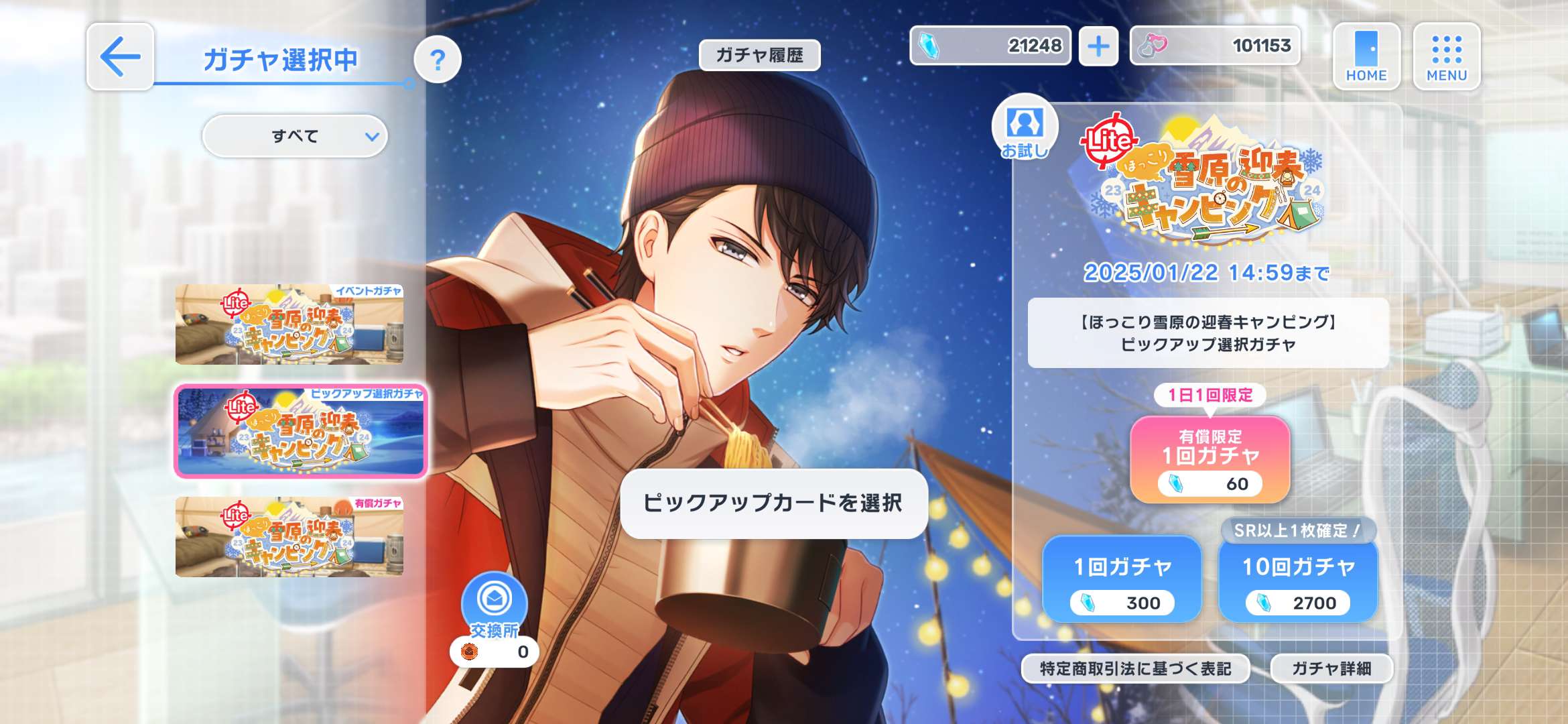Pull the 10回ガチャ for 2700 gems

pos(1298,579)
